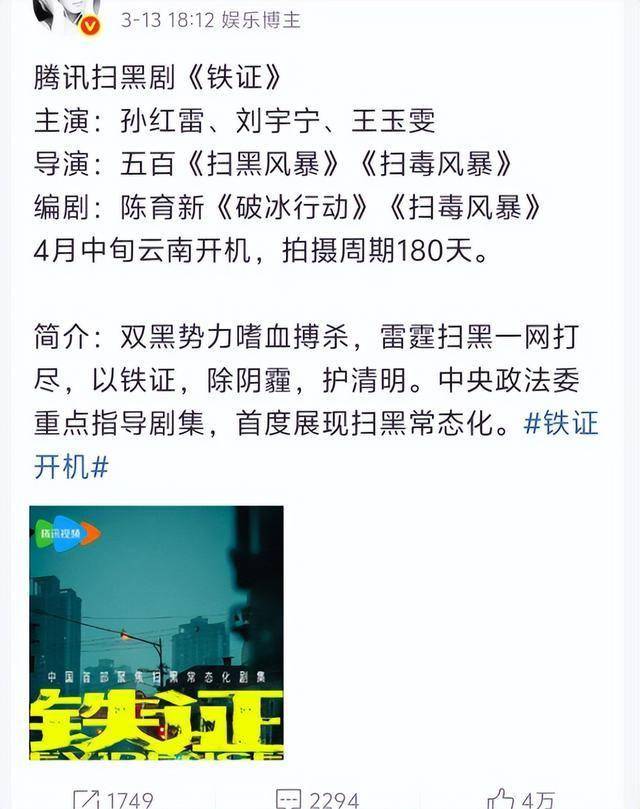The image size is (640, 809).
Task: Like this post about 铁证
Action: pyautogui.click(x=522, y=798)
